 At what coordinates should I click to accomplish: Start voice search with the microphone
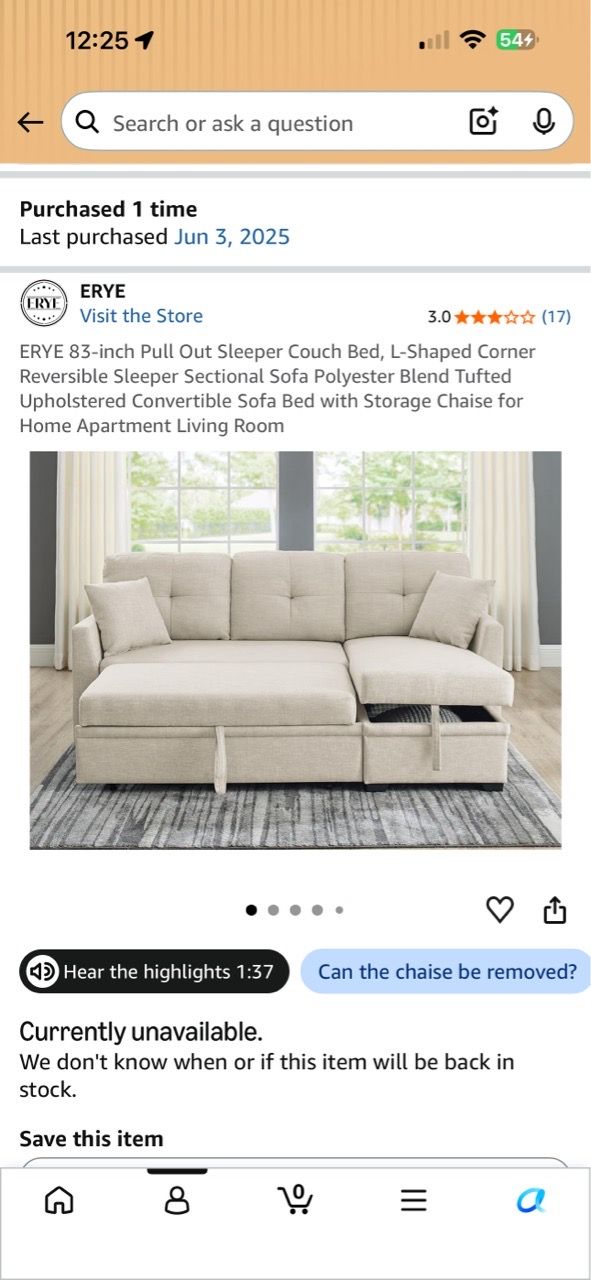(544, 122)
